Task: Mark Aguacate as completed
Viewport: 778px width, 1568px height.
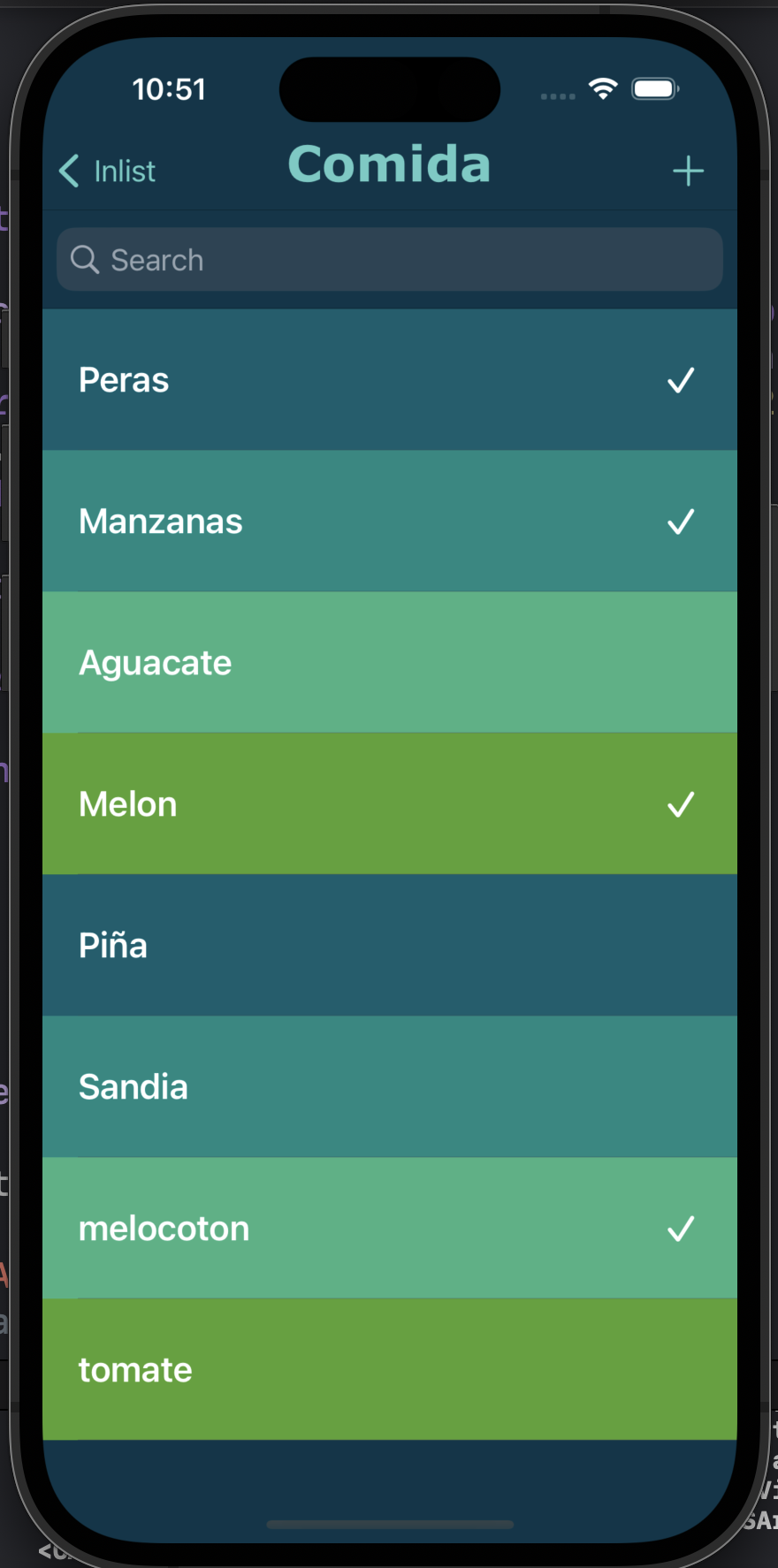Action: tap(389, 661)
